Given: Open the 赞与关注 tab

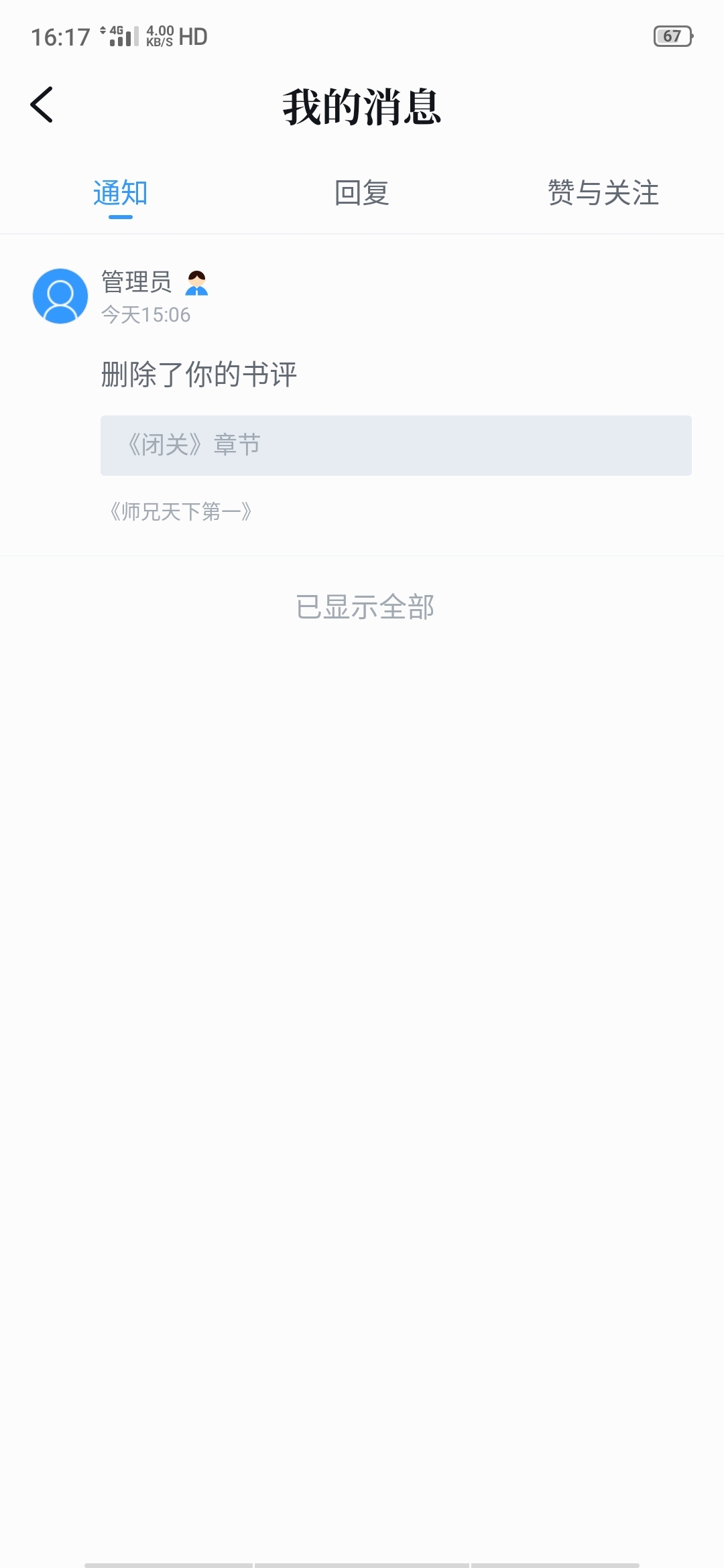Looking at the screenshot, I should click(x=603, y=193).
